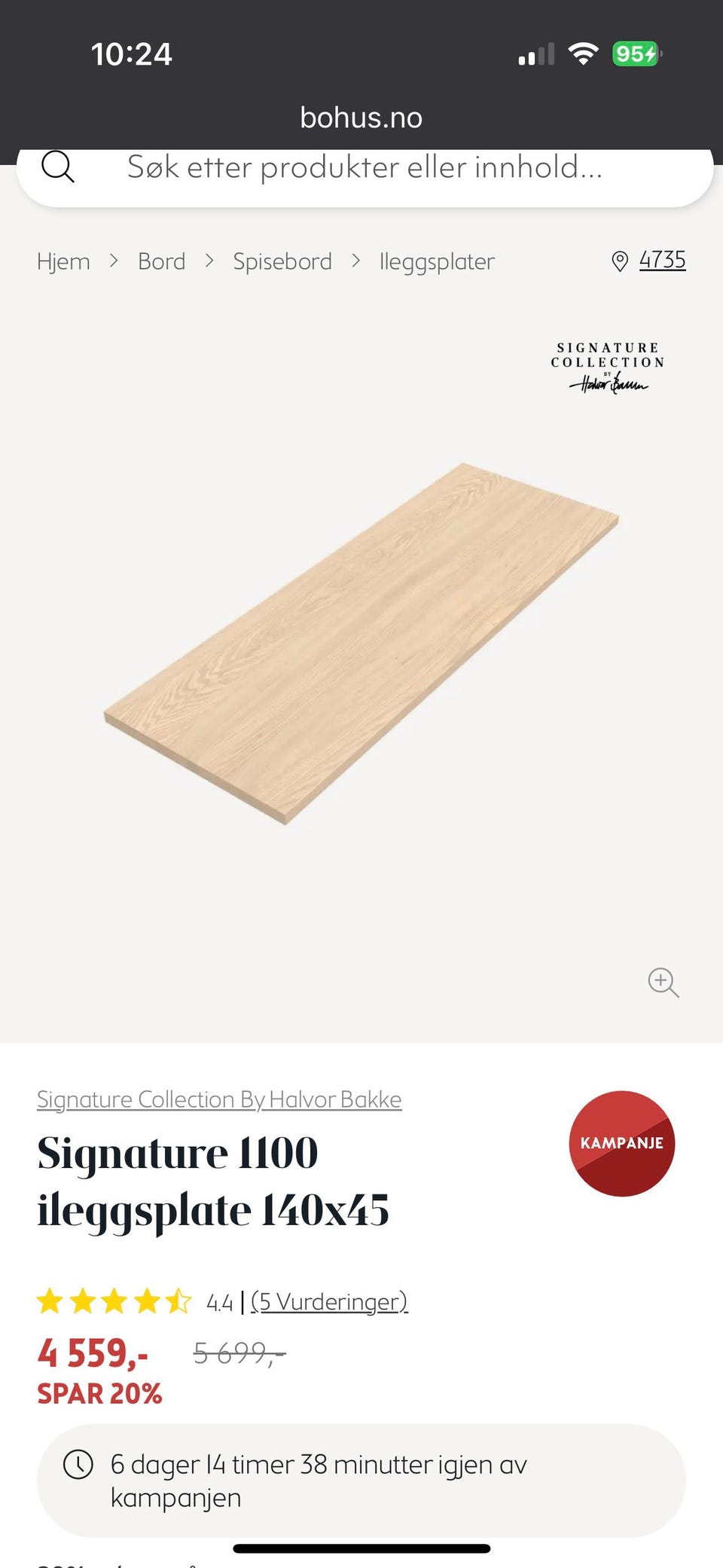View the 5 Vurderinger reviews

pos(329,1301)
